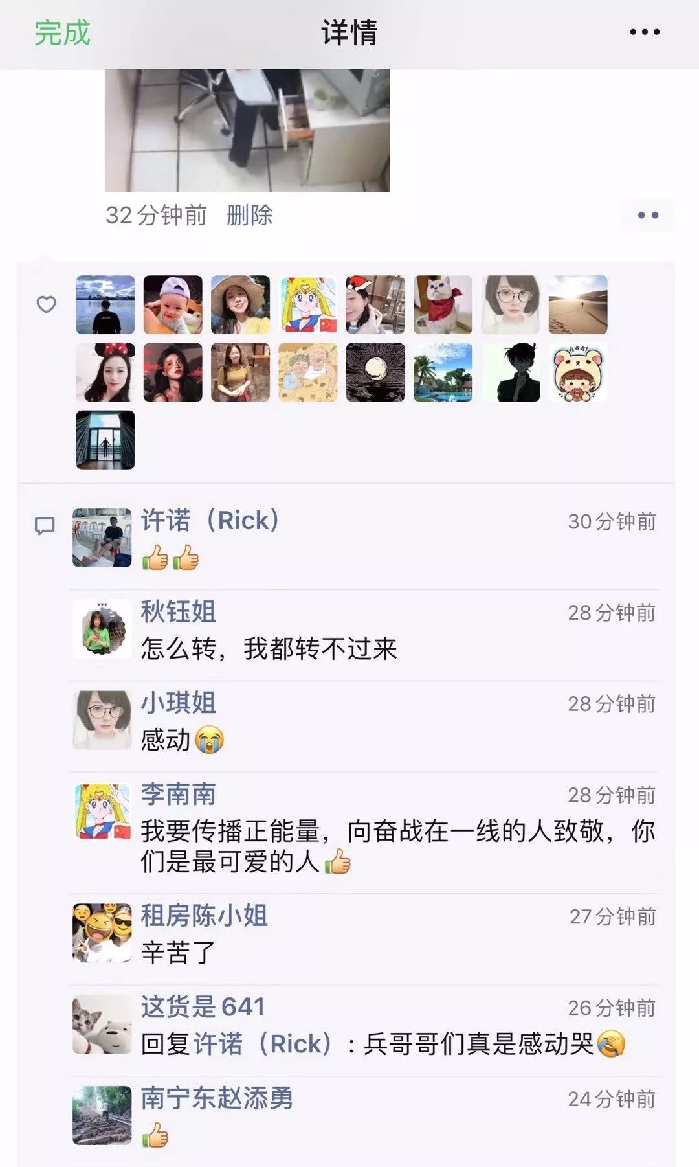Open 许诺（Rick）'s profile from comment
699x1167 pixels.
[210, 521]
